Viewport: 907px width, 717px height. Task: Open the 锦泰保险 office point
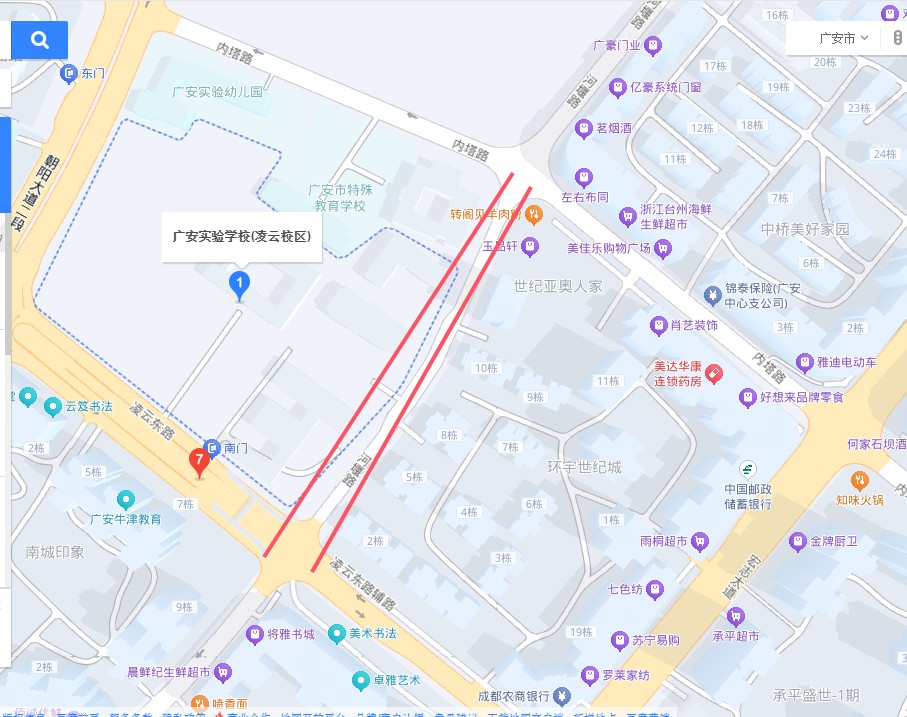click(712, 295)
